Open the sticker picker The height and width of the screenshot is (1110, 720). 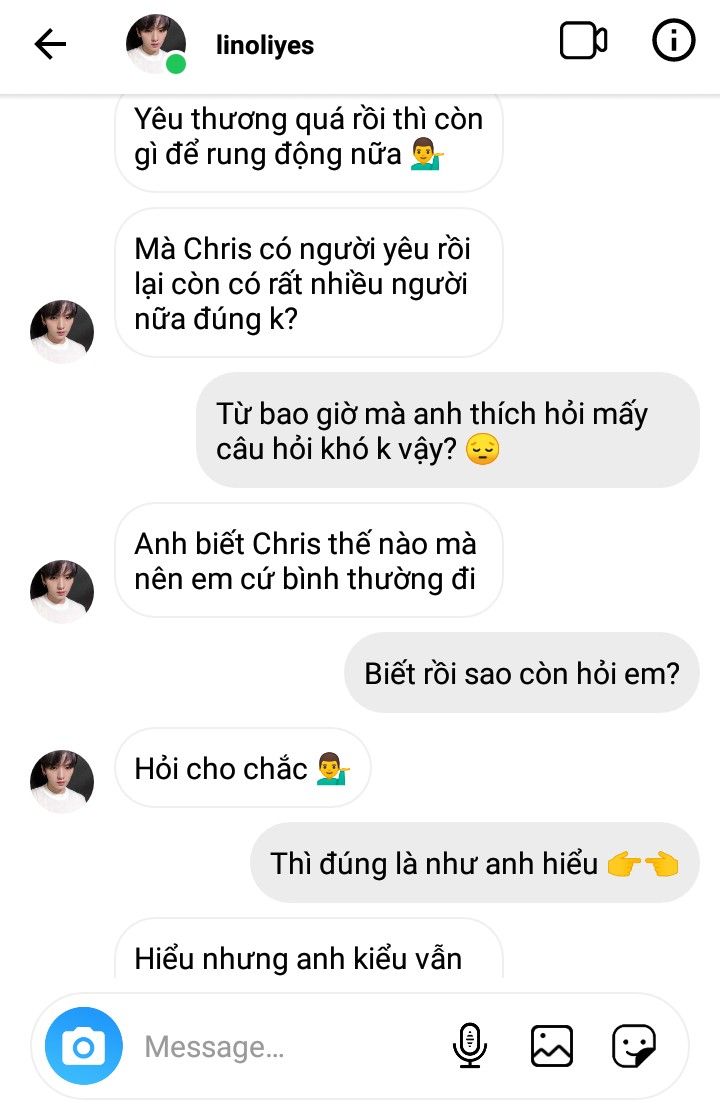[x=634, y=1046]
